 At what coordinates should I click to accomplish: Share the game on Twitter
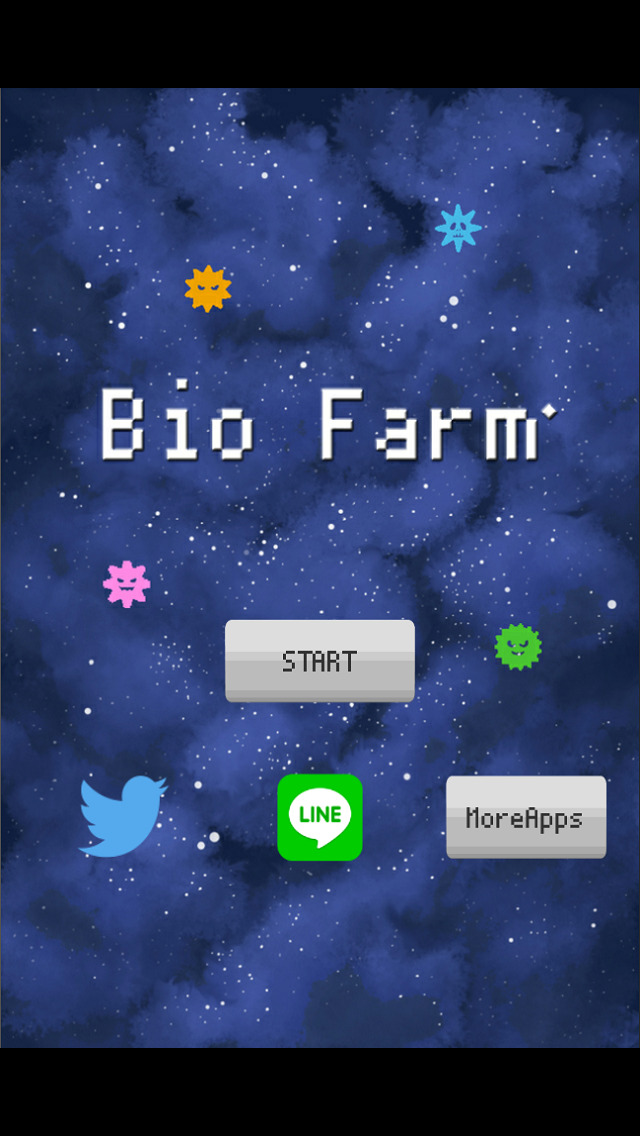pyautogui.click(x=122, y=816)
